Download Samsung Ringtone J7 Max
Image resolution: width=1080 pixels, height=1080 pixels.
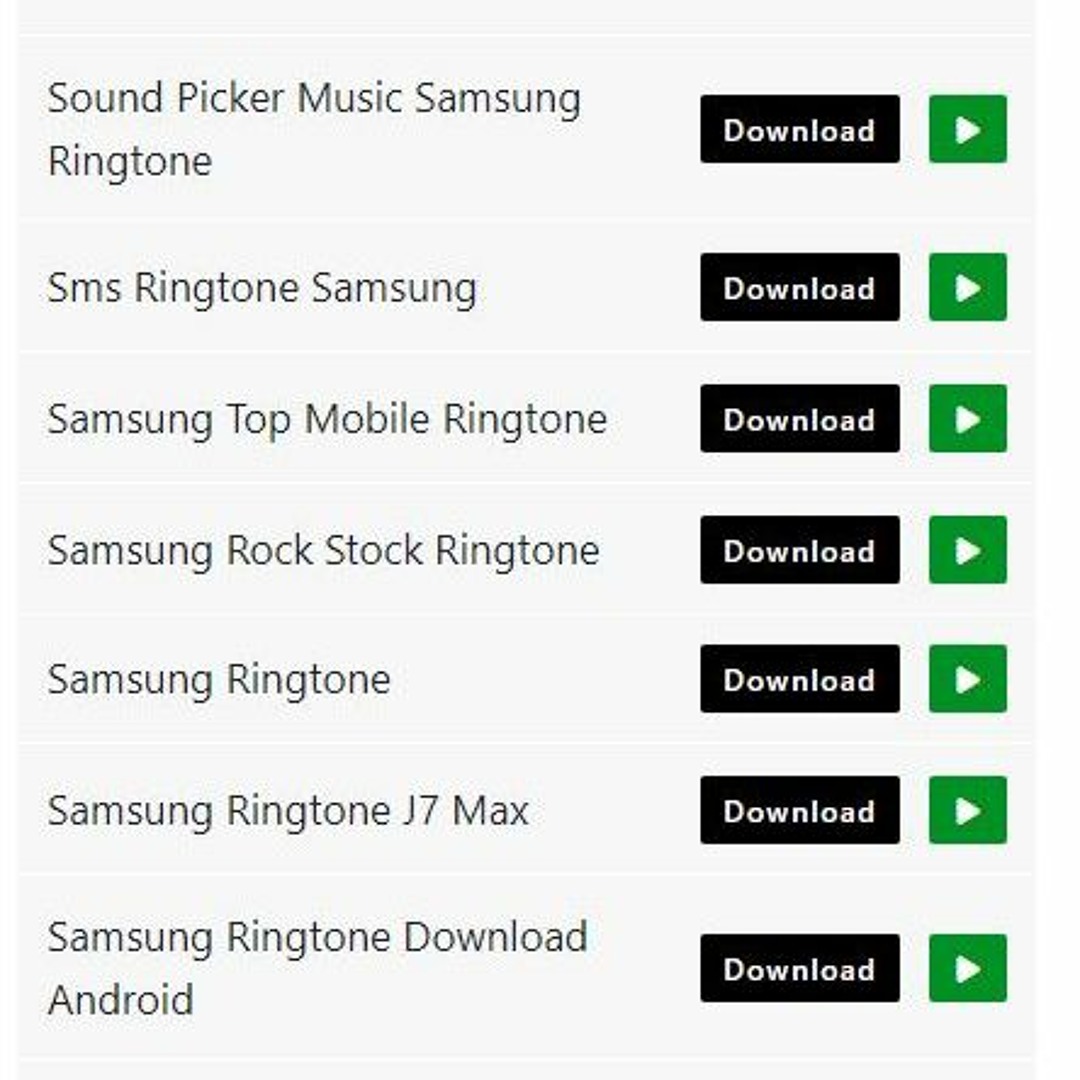coord(799,810)
